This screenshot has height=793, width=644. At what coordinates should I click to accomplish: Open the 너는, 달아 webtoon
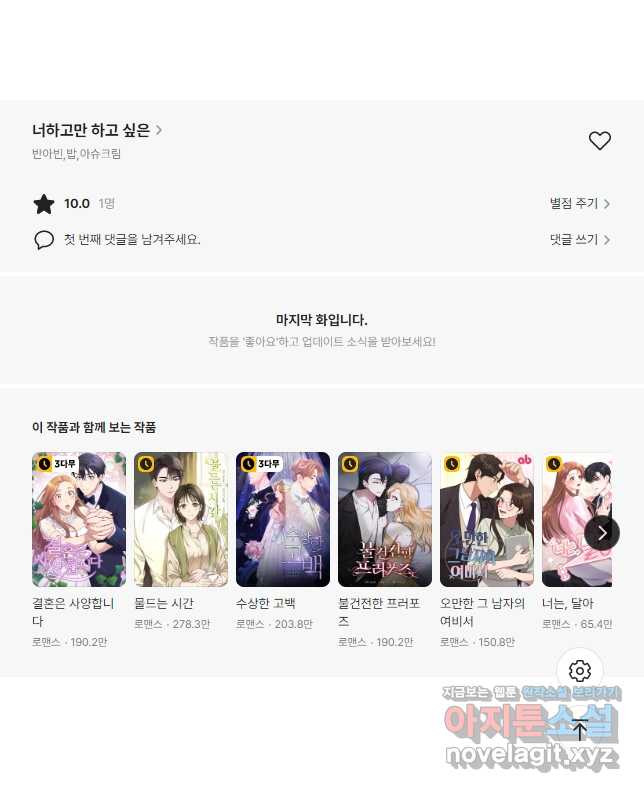coord(565,520)
